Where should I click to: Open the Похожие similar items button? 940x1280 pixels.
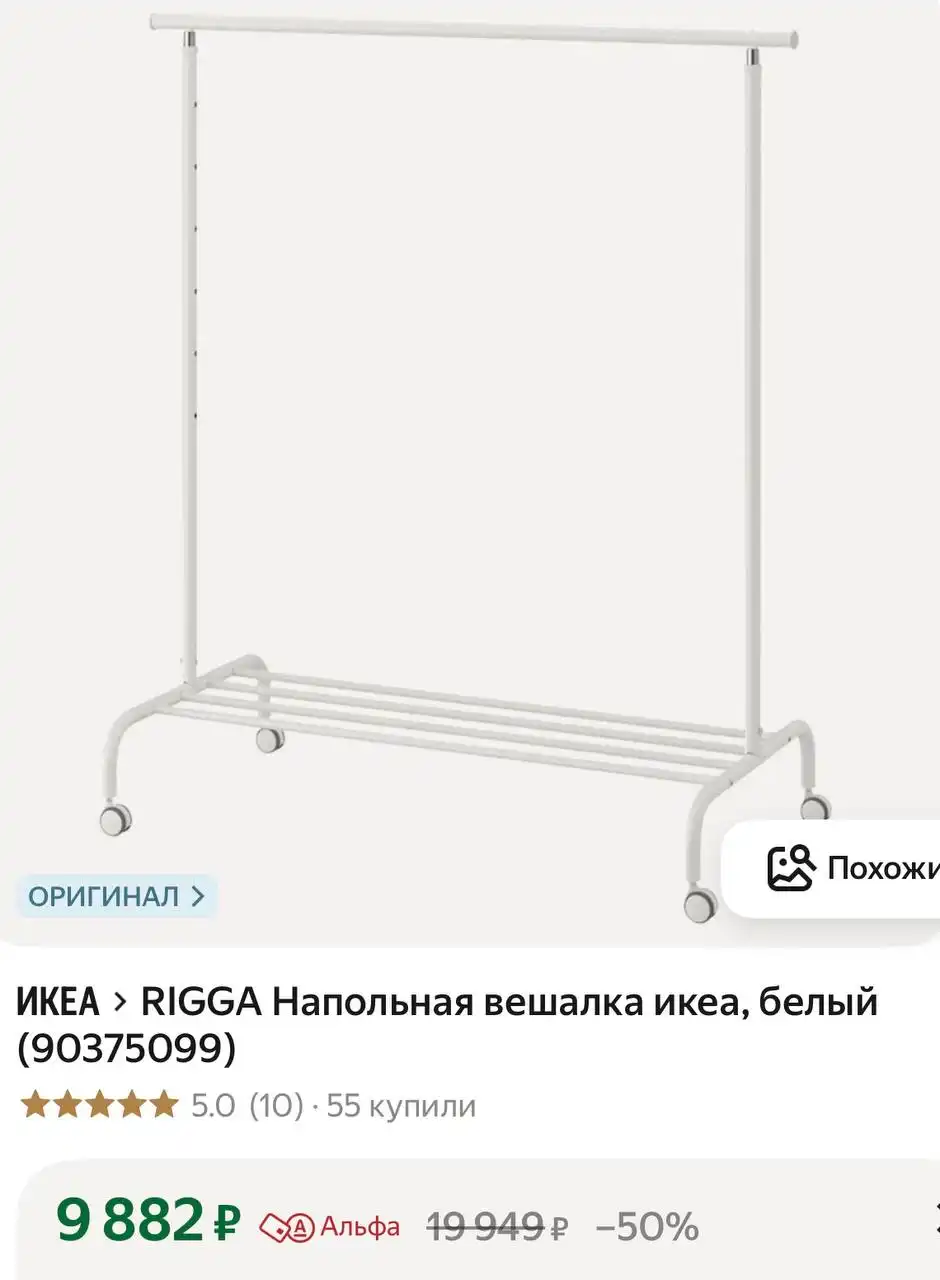850,869
